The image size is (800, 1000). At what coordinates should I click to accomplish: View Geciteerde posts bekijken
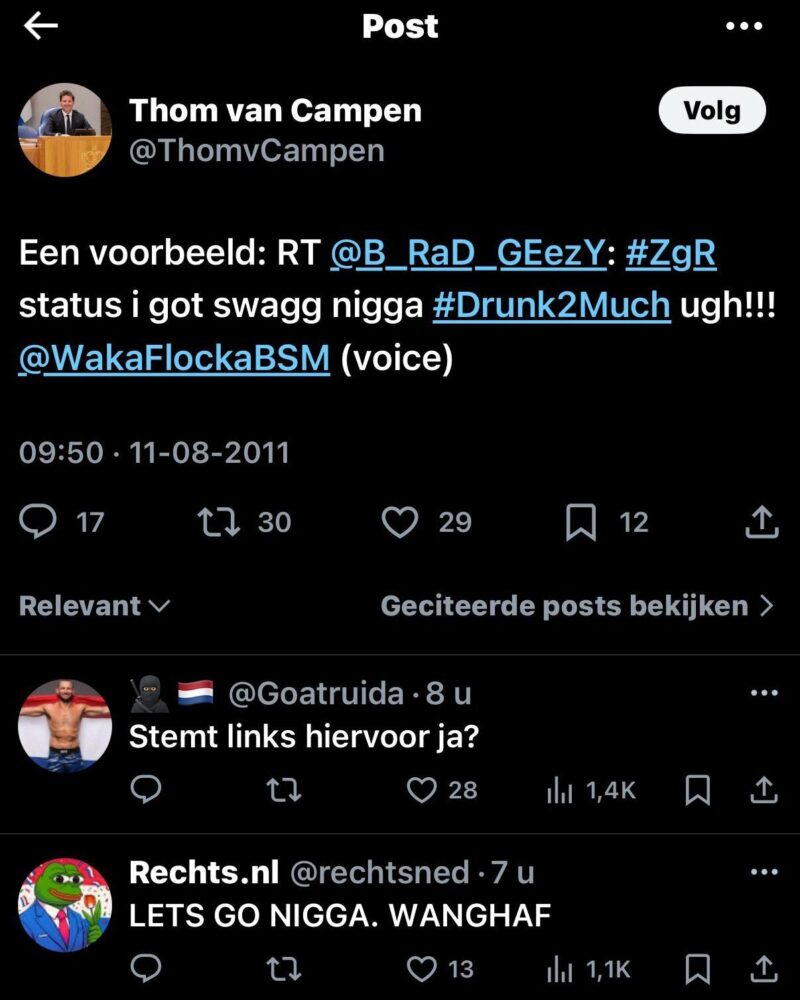(x=577, y=605)
